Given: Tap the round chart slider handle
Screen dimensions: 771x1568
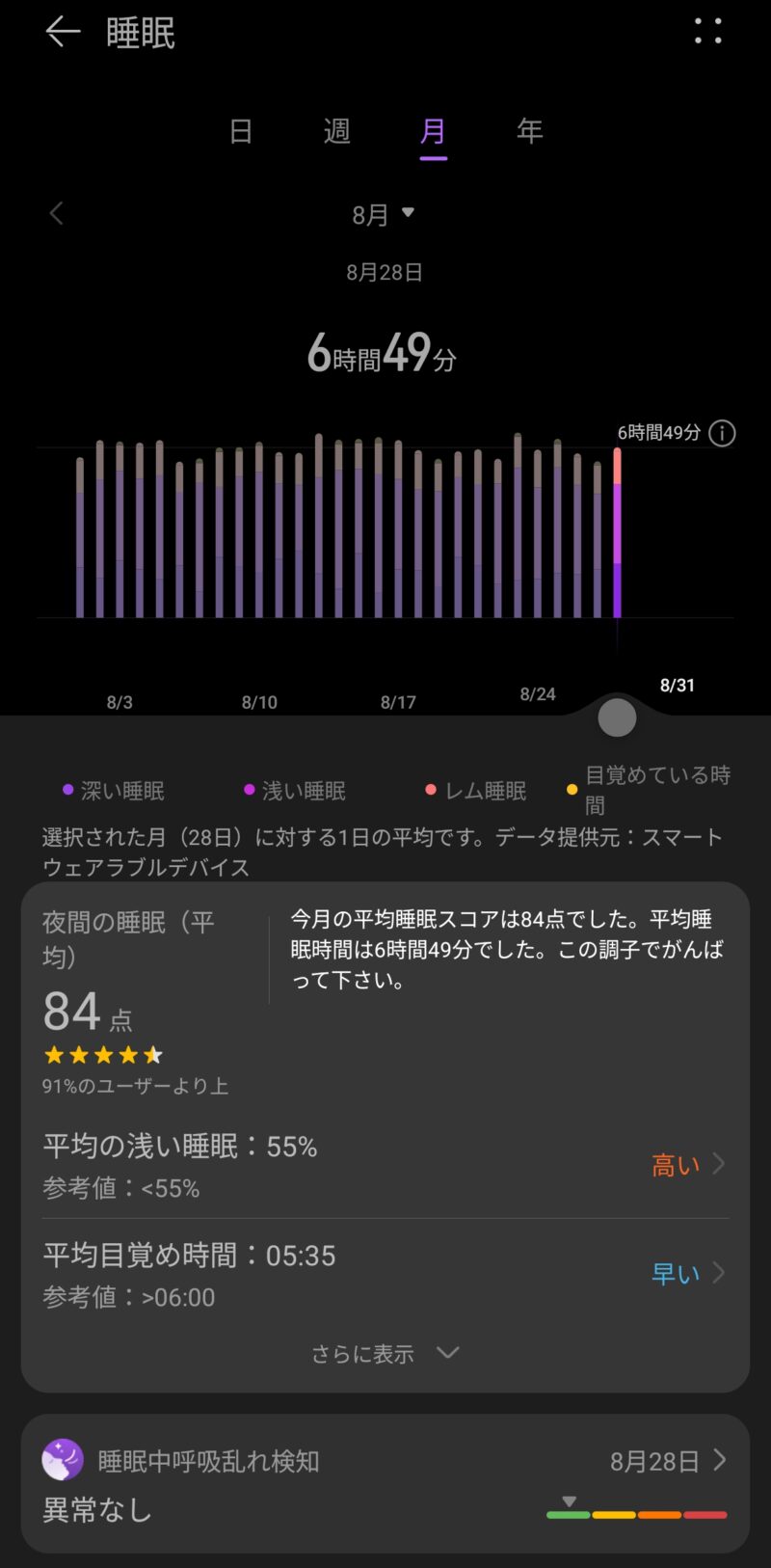Looking at the screenshot, I should [x=617, y=717].
